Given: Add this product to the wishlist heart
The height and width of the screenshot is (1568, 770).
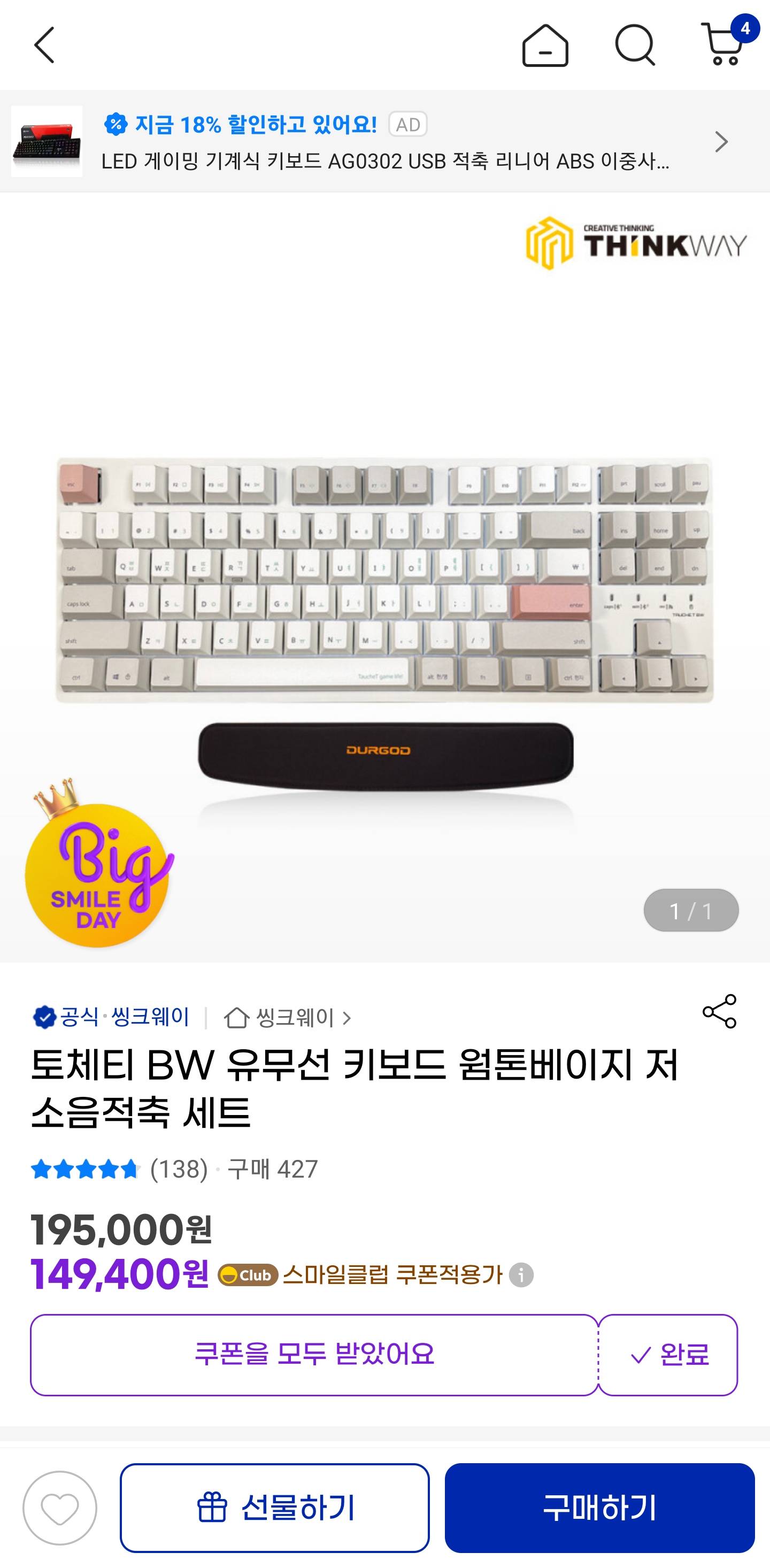Looking at the screenshot, I should pos(60,1508).
